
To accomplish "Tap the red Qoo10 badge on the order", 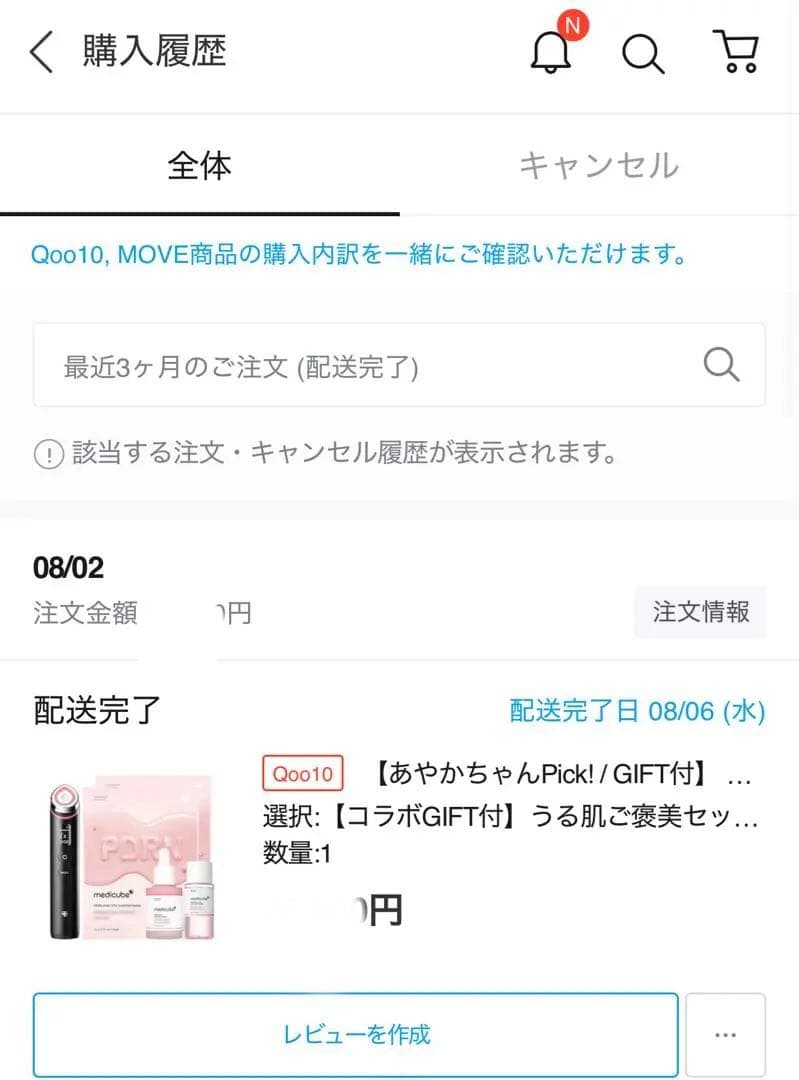I will tap(303, 774).
